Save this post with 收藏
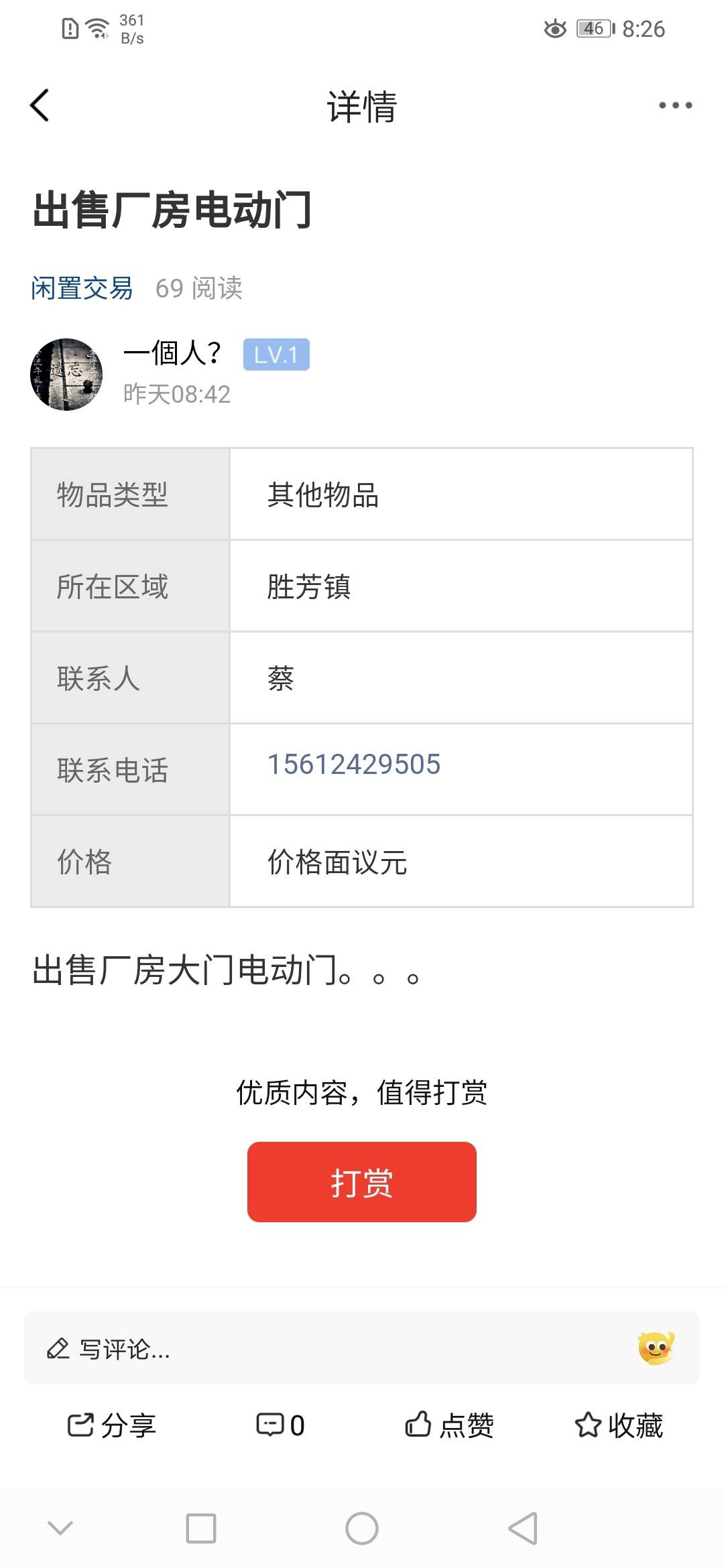Screen dimensions: 724x1568 coord(618,1425)
